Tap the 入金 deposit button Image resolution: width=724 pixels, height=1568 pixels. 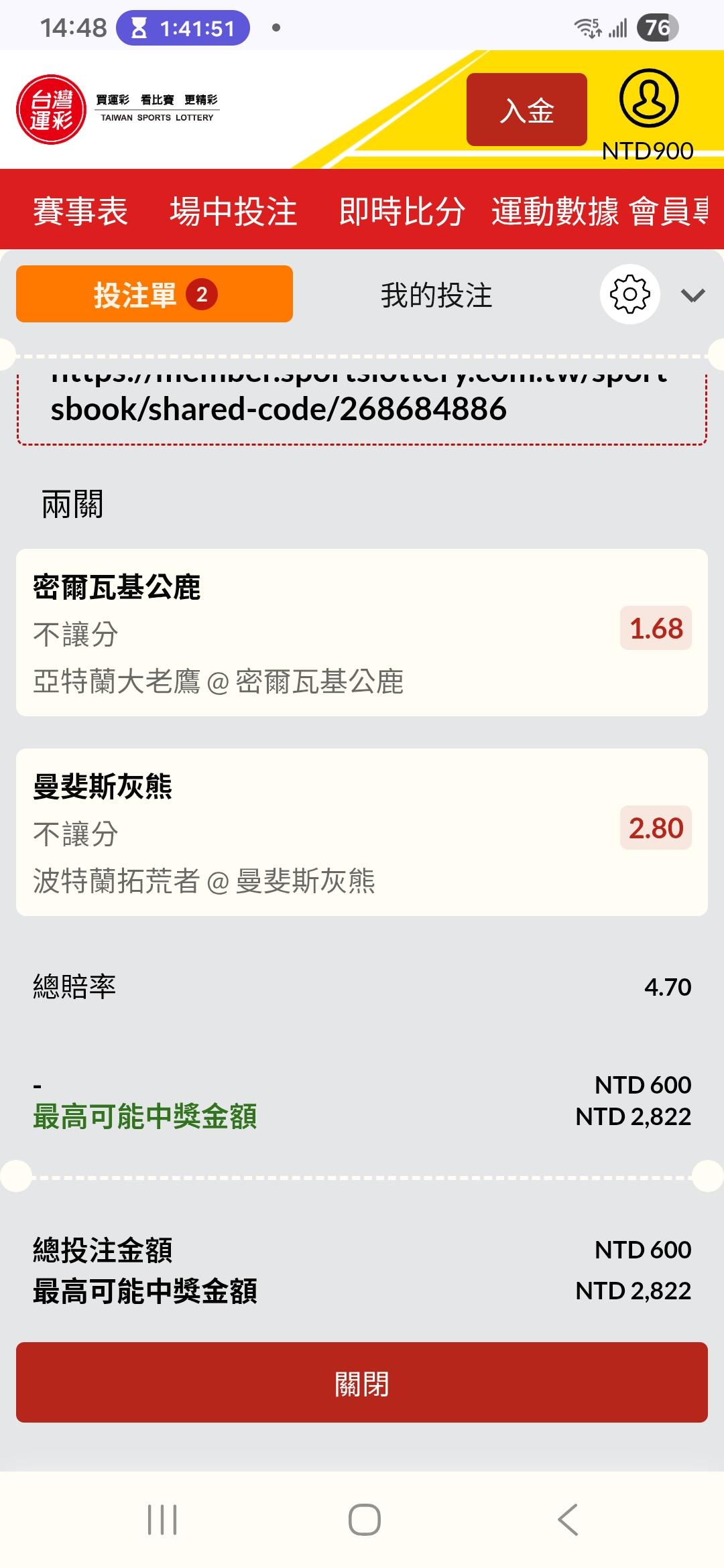526,110
